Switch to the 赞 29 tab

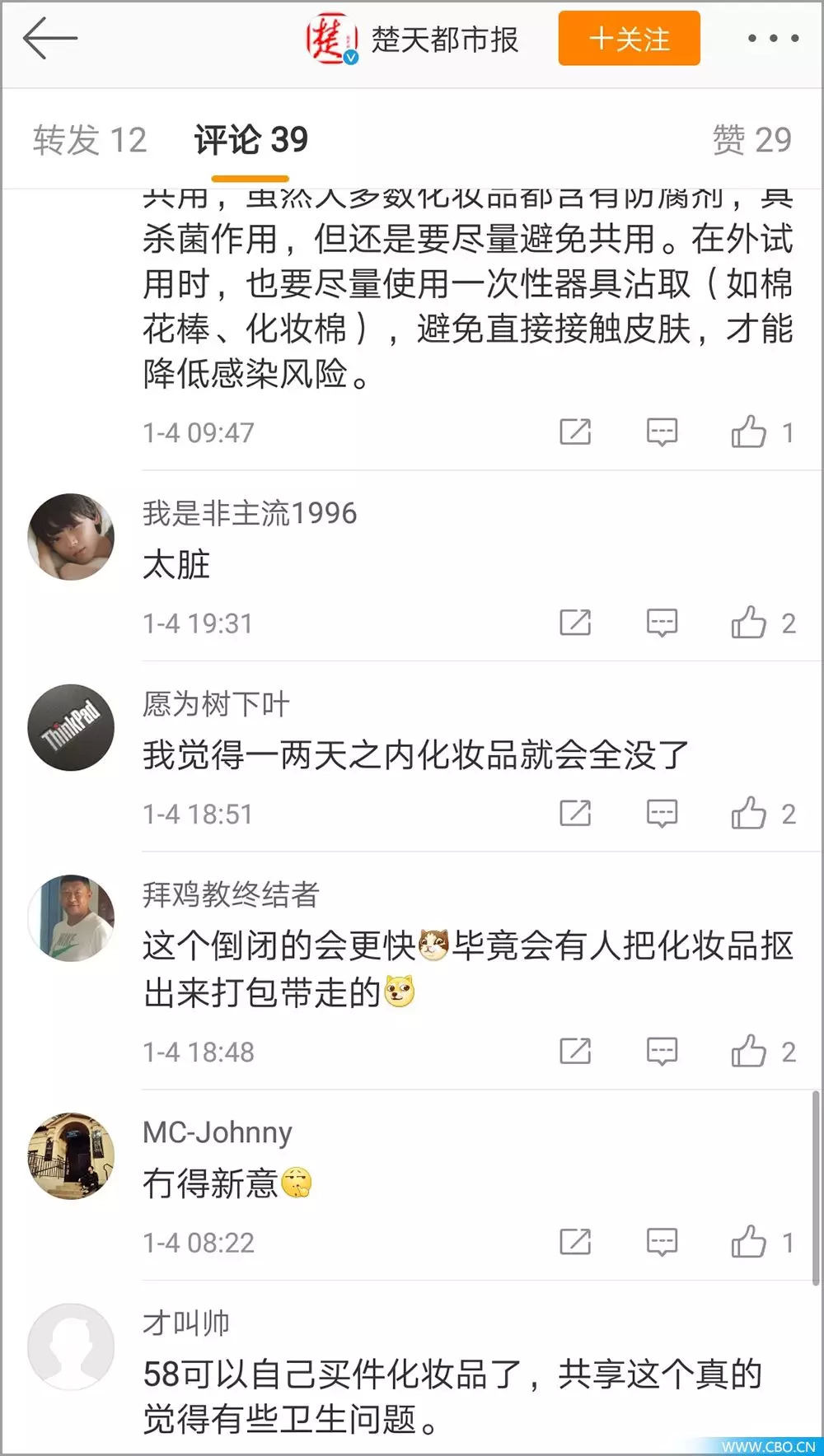(x=751, y=140)
